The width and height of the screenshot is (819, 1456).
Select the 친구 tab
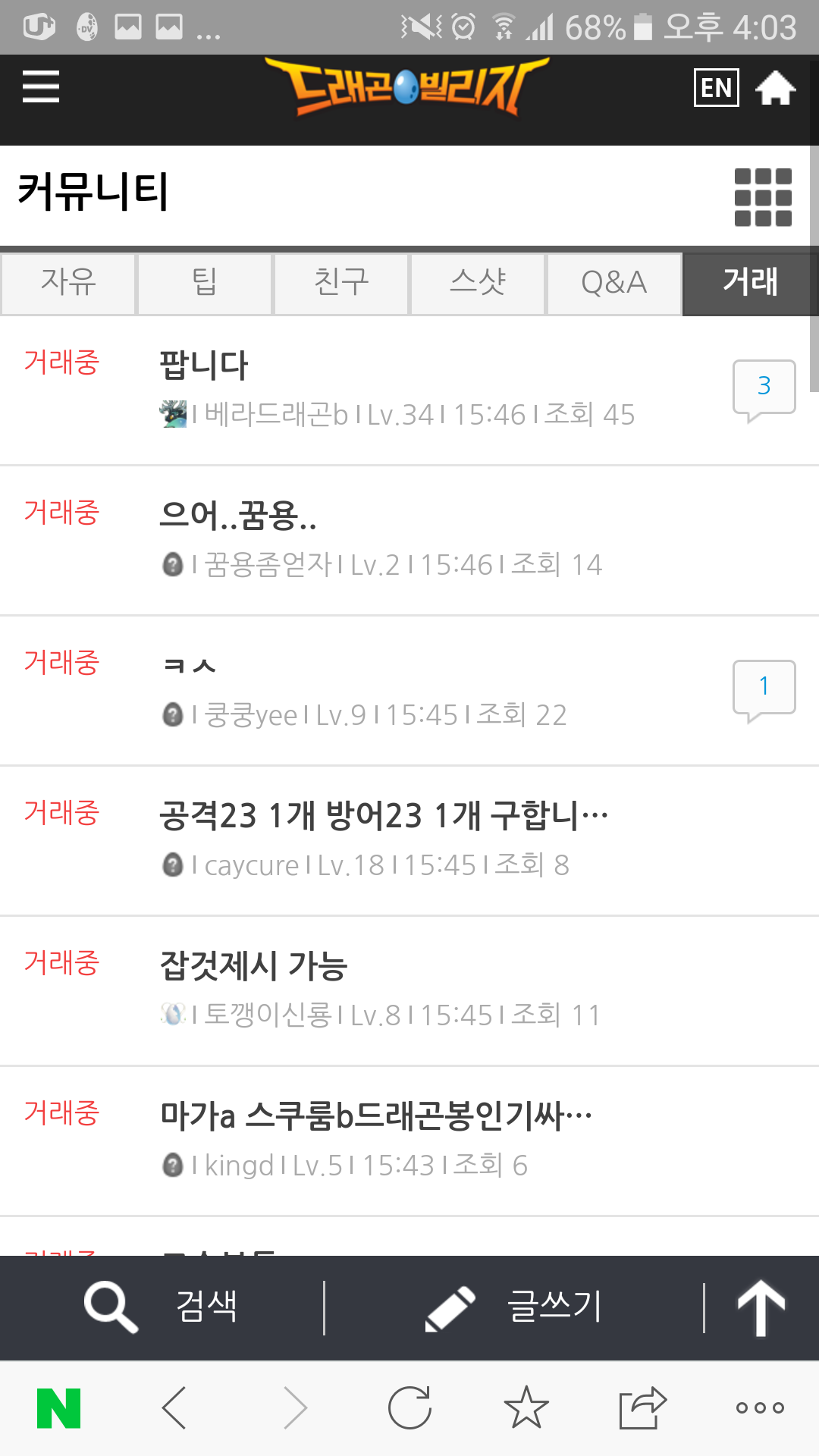point(341,284)
